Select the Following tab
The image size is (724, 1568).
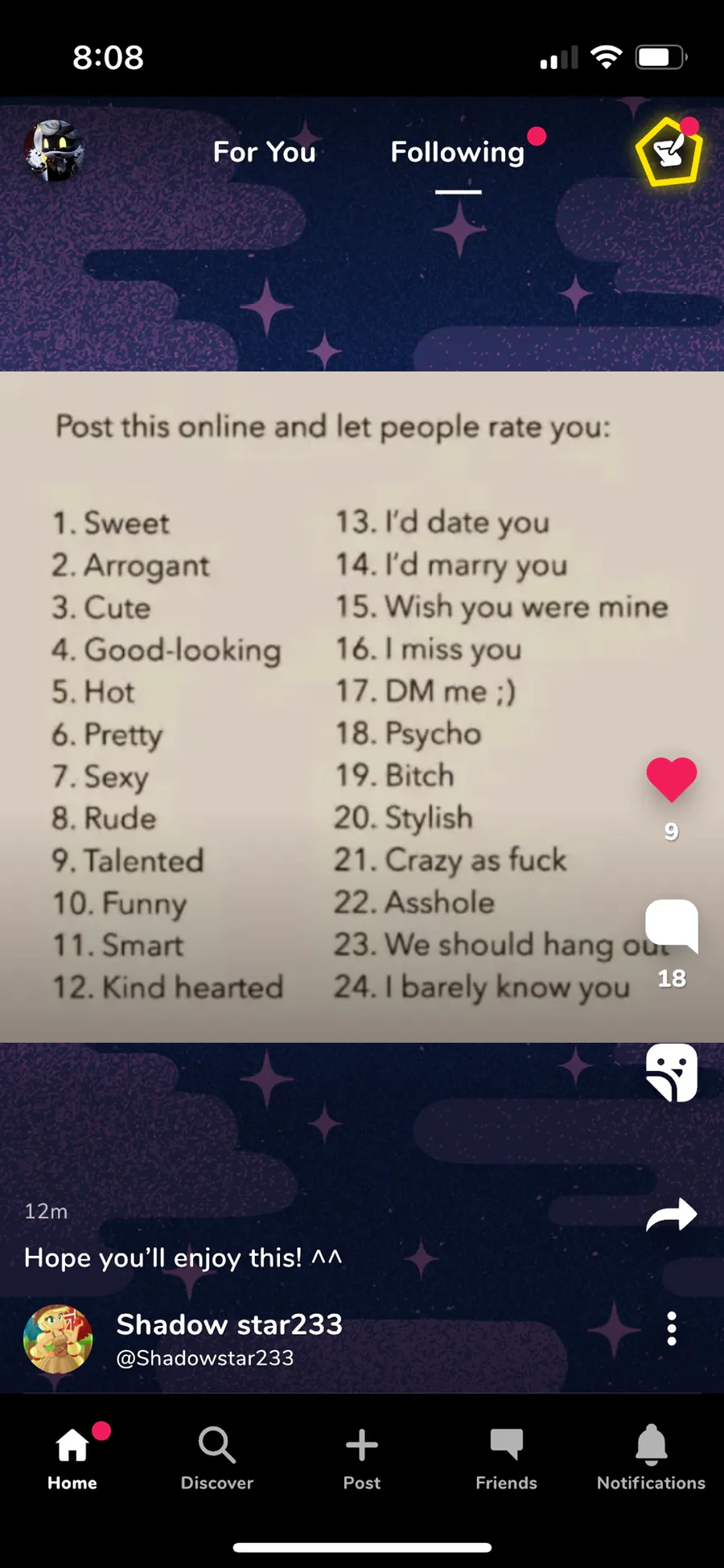tap(458, 152)
